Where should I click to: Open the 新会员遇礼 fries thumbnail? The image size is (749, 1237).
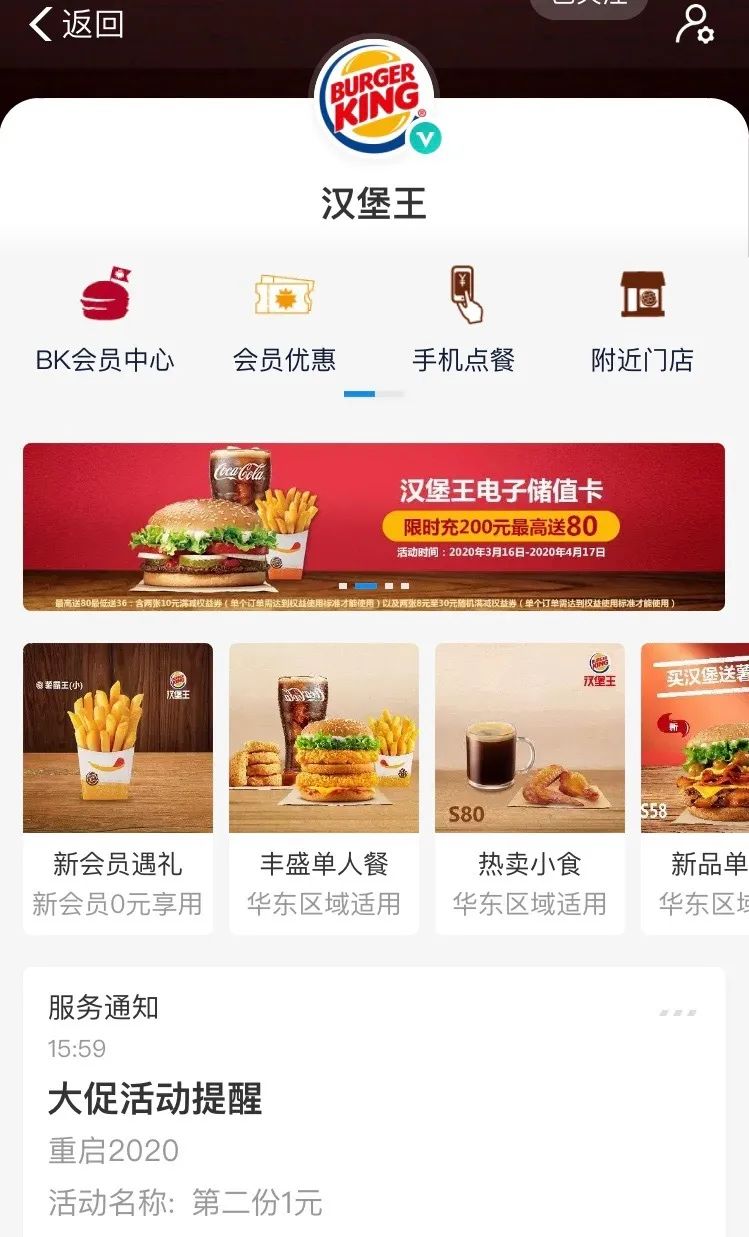click(117, 738)
